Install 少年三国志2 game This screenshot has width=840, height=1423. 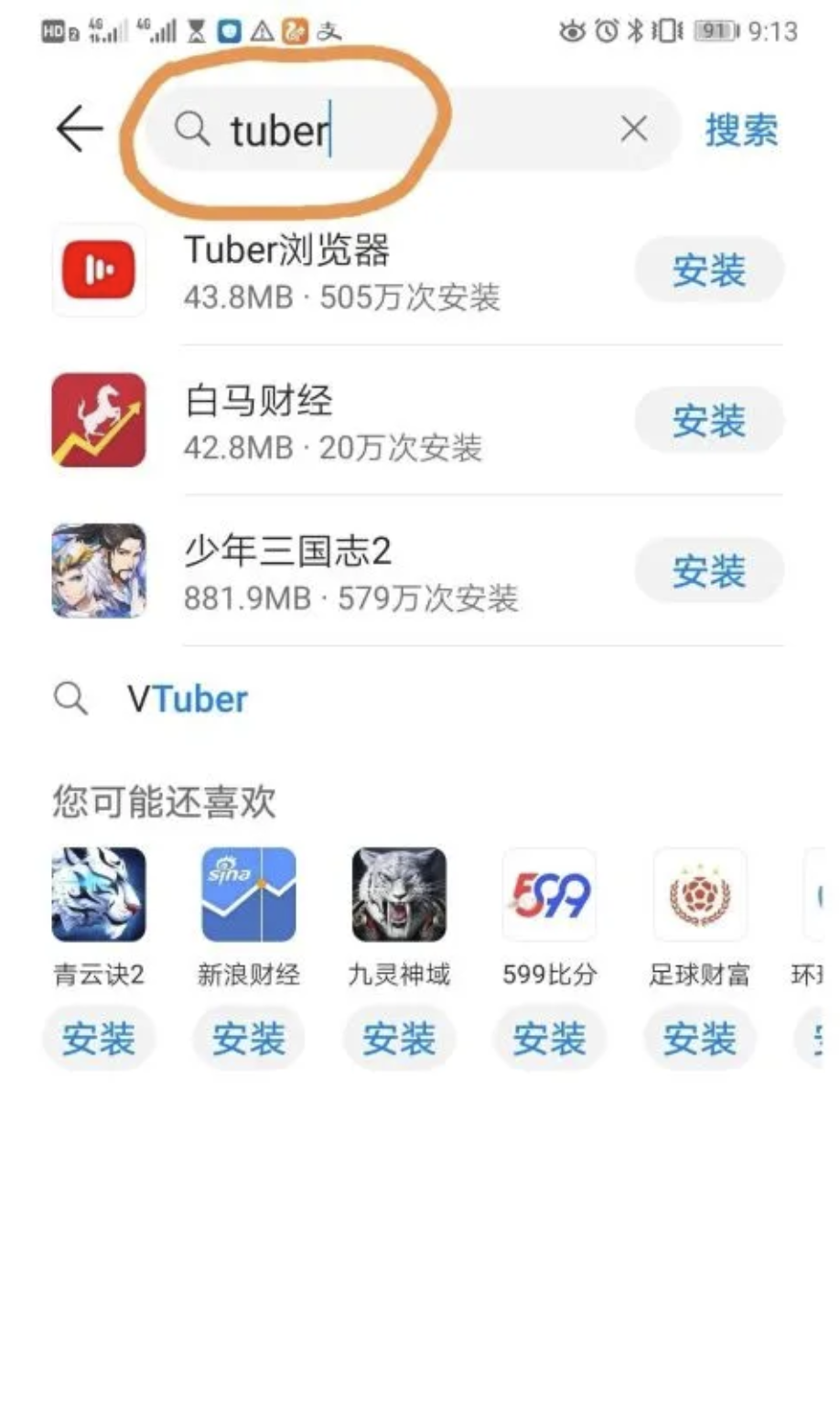coord(708,571)
